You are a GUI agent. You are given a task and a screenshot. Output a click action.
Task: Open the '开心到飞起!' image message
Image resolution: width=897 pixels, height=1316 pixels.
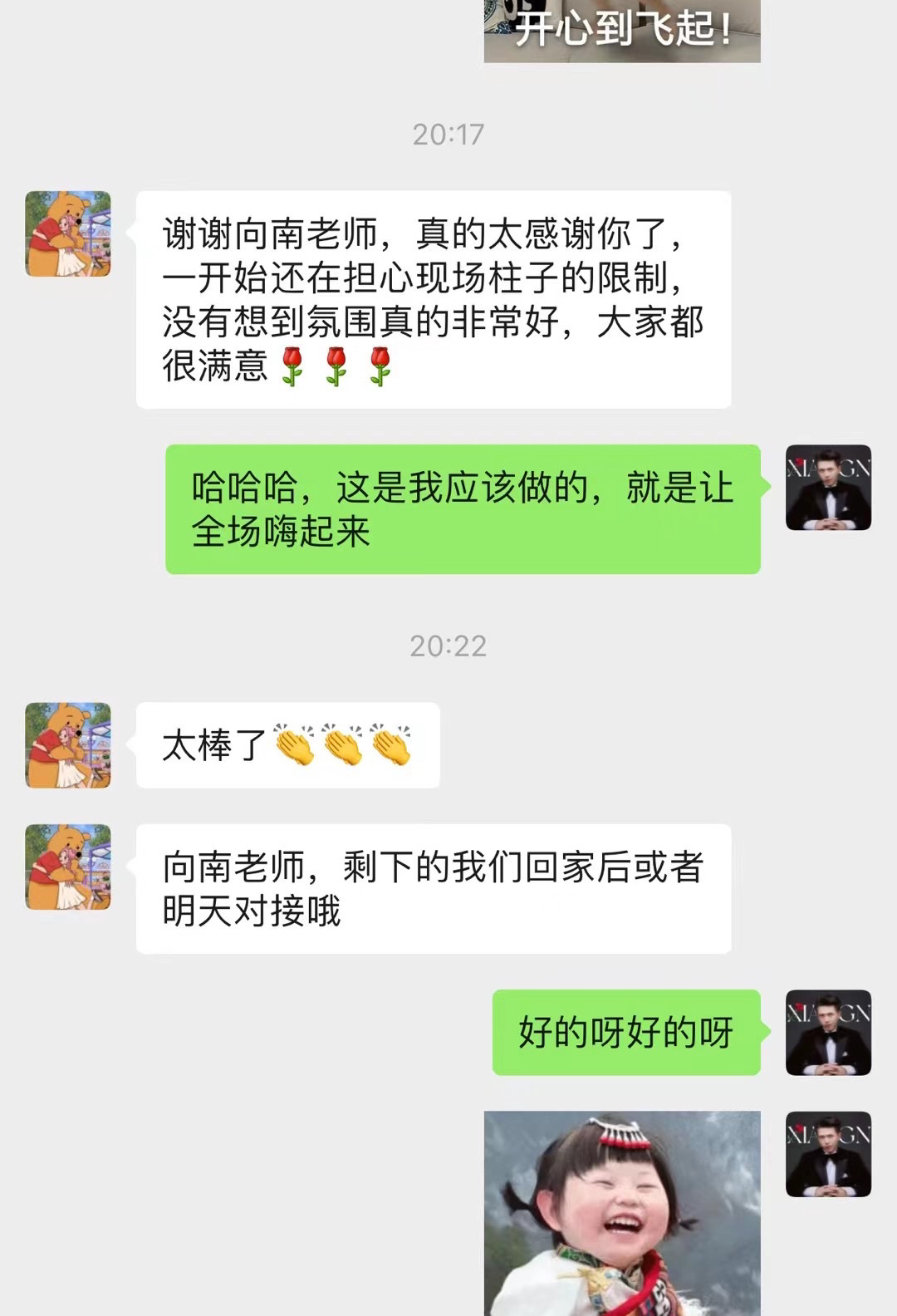[621, 30]
